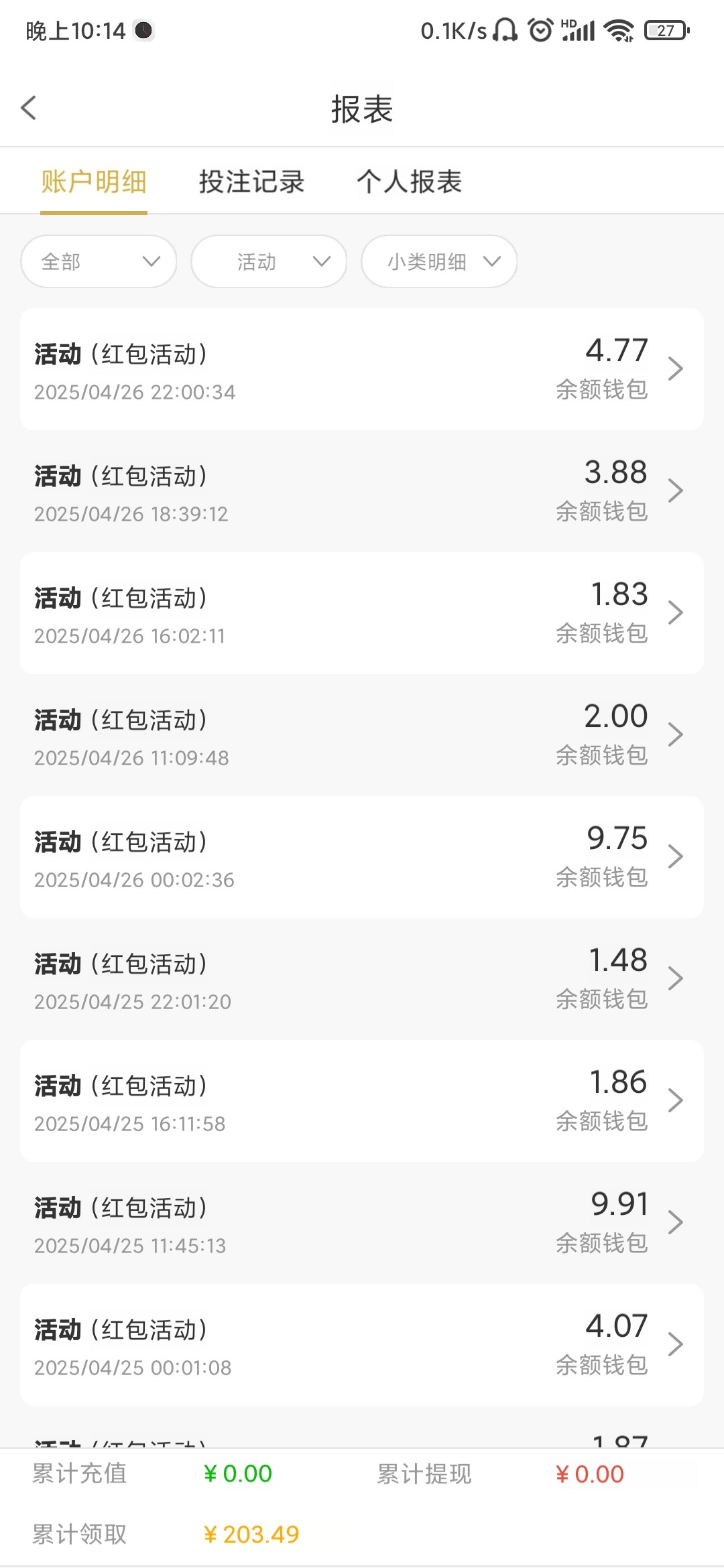Open the 4.77 record from 22:00:34
This screenshot has height=1568, width=724.
362,369
